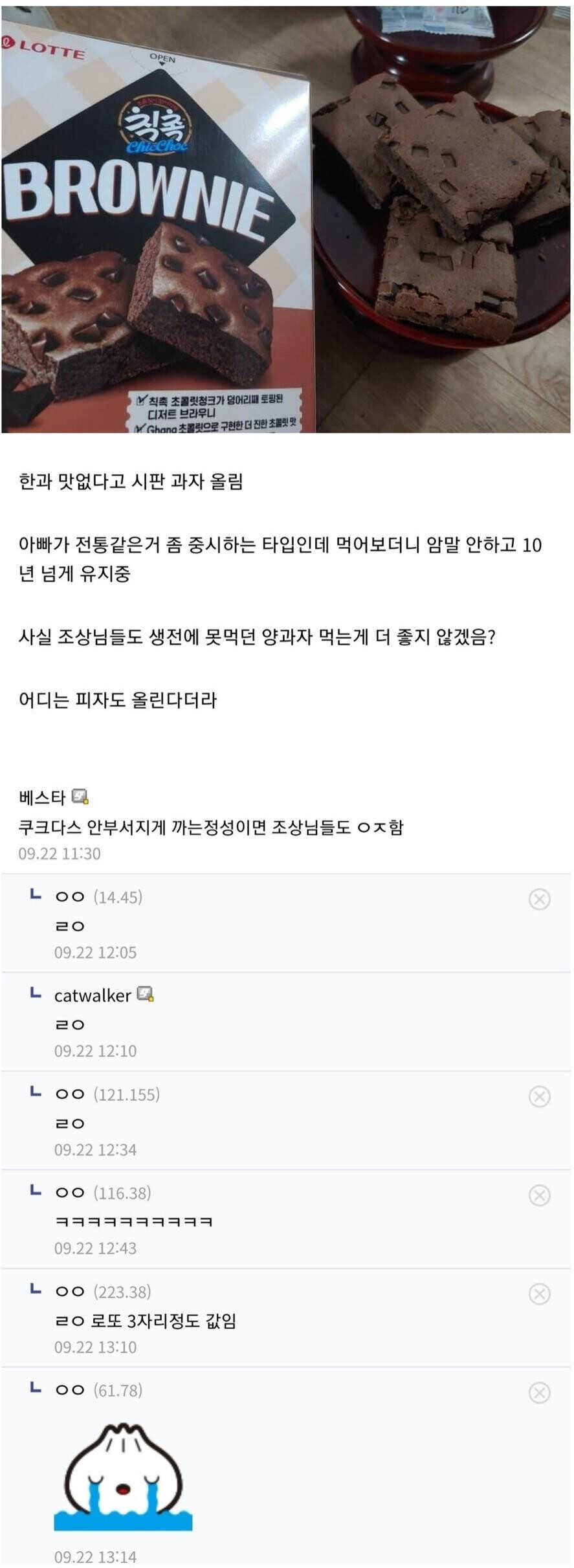Open catwalker's user profile
Viewport: 574px width, 1568px height.
pyautogui.click(x=93, y=995)
